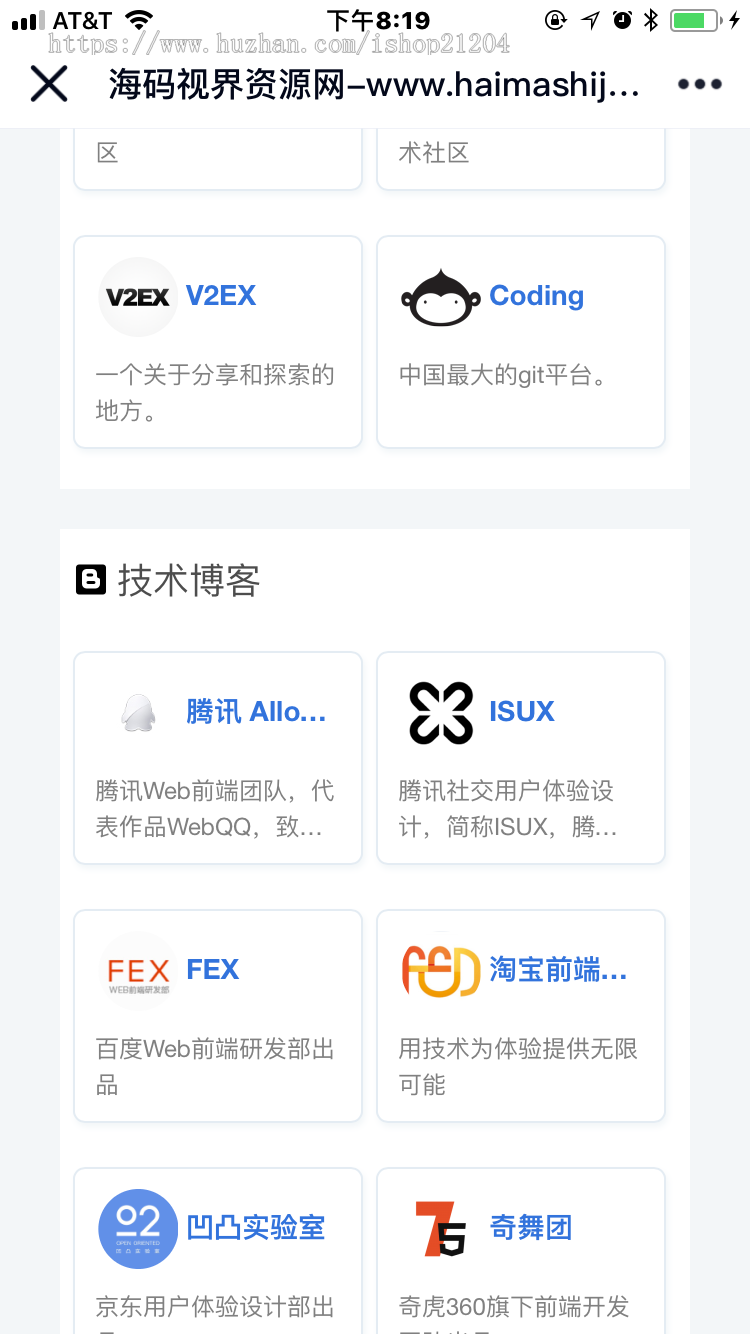Click the 奇舞团 link text
Viewport: 750px width, 1334px height.
click(531, 1228)
